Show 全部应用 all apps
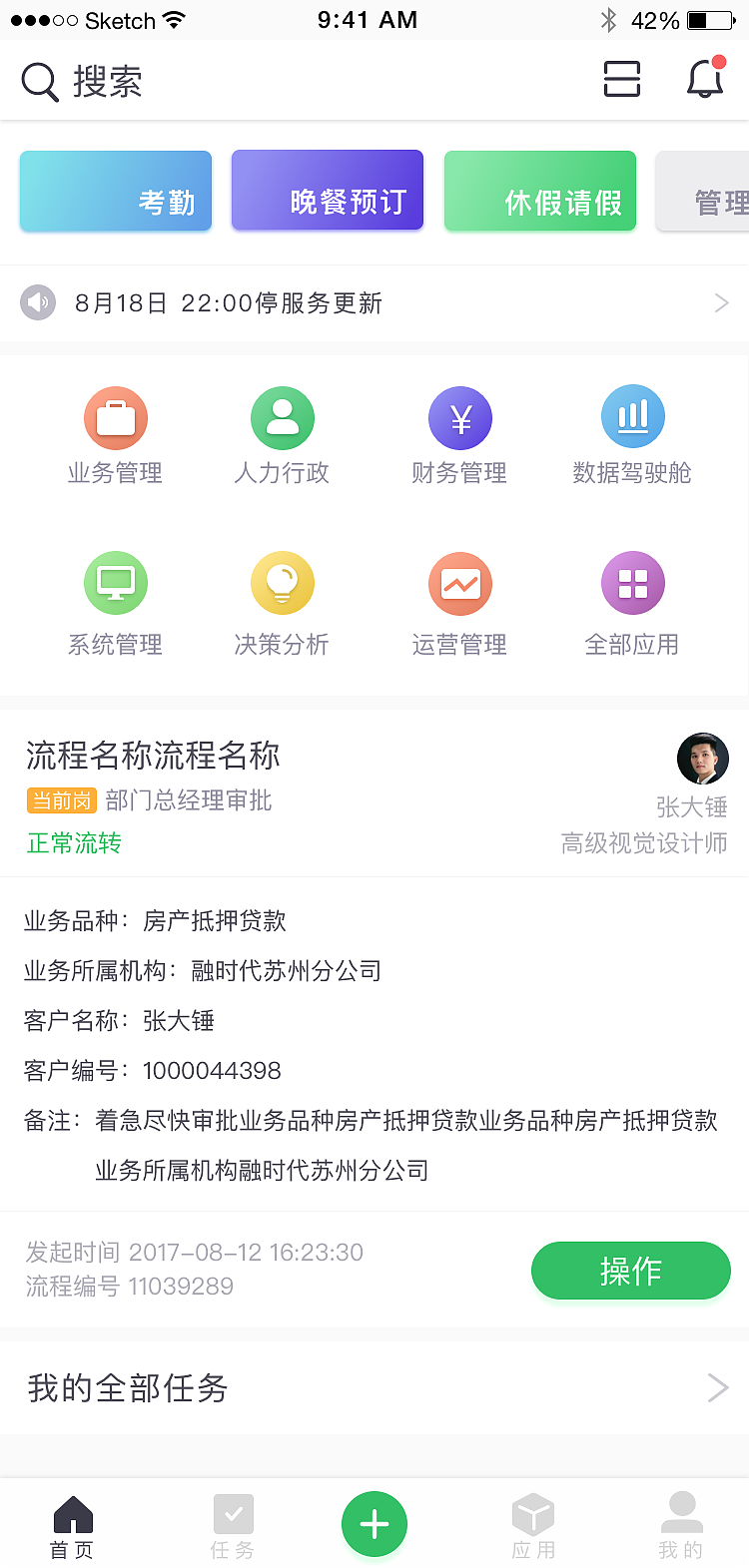 tap(632, 604)
